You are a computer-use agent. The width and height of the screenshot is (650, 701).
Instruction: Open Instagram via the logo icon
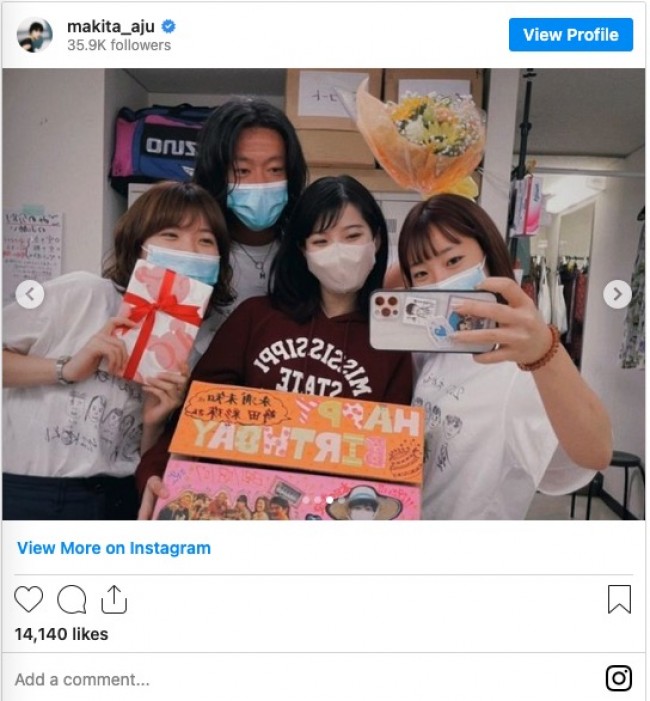pyautogui.click(x=619, y=678)
